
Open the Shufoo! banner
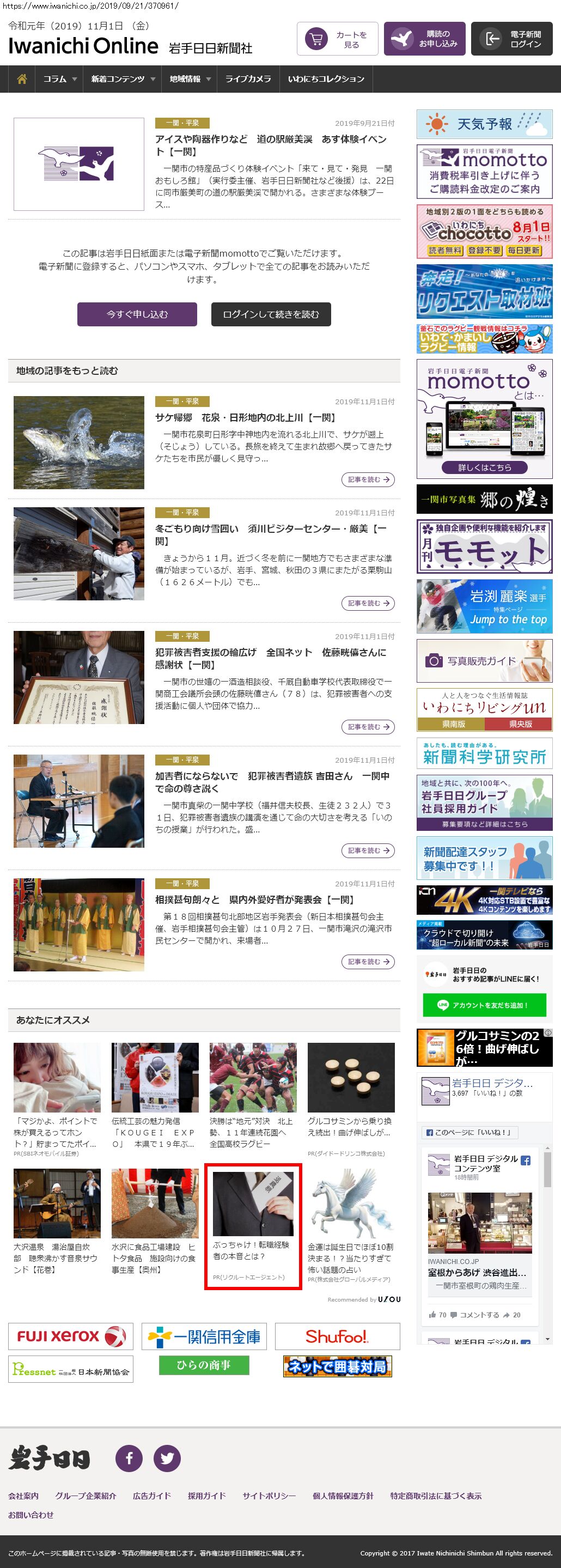click(337, 1336)
